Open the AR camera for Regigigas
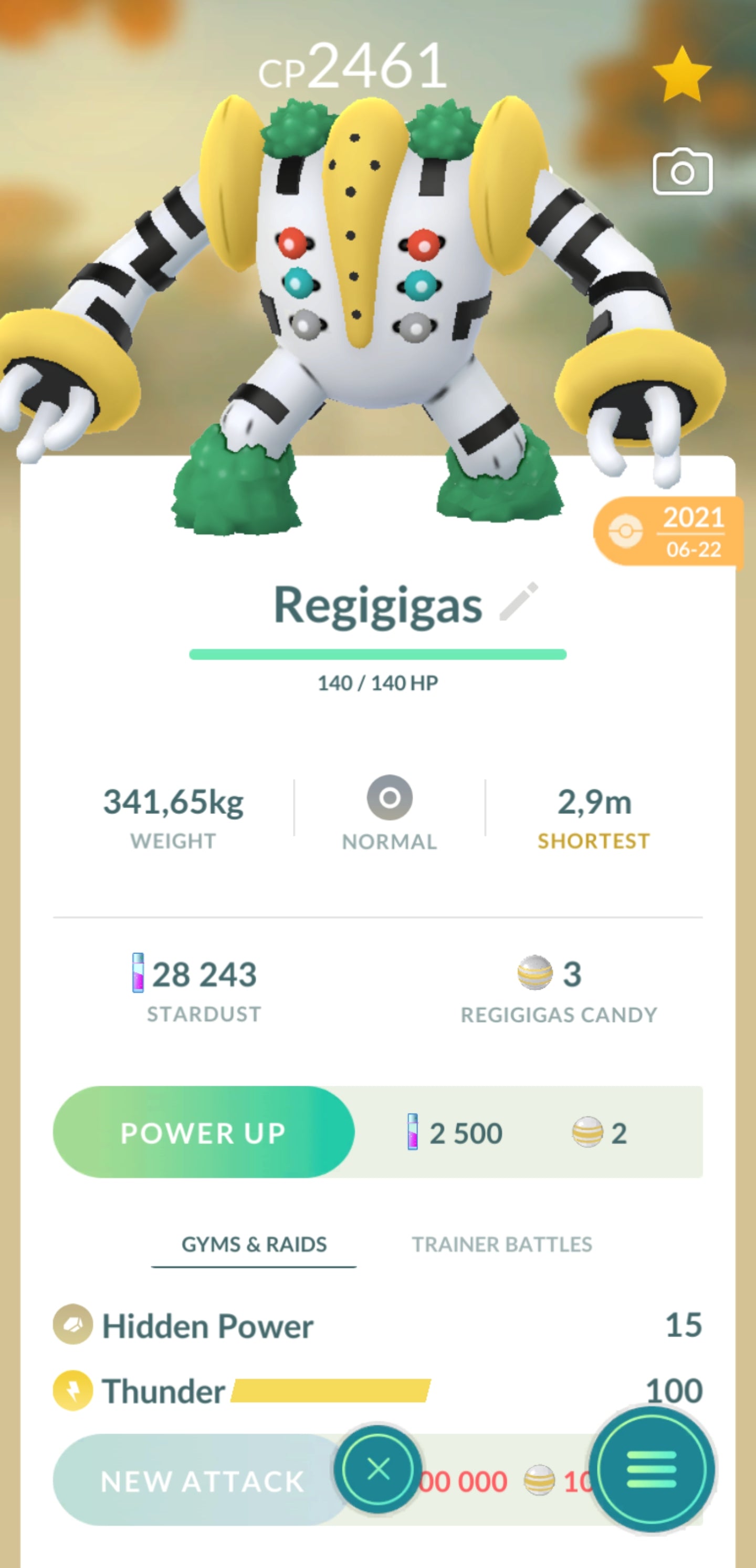 coord(682,172)
